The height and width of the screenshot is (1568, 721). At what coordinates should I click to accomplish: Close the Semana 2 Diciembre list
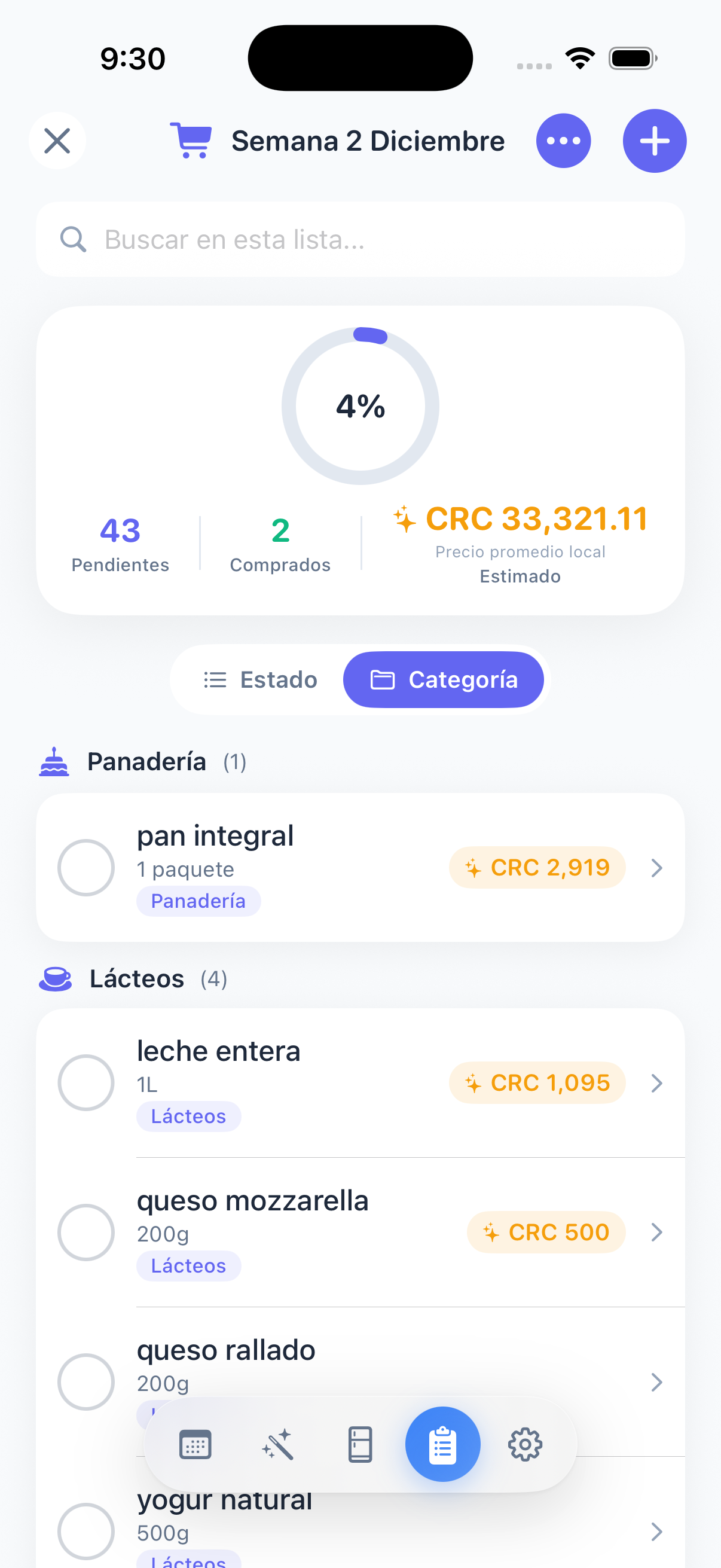tap(57, 141)
